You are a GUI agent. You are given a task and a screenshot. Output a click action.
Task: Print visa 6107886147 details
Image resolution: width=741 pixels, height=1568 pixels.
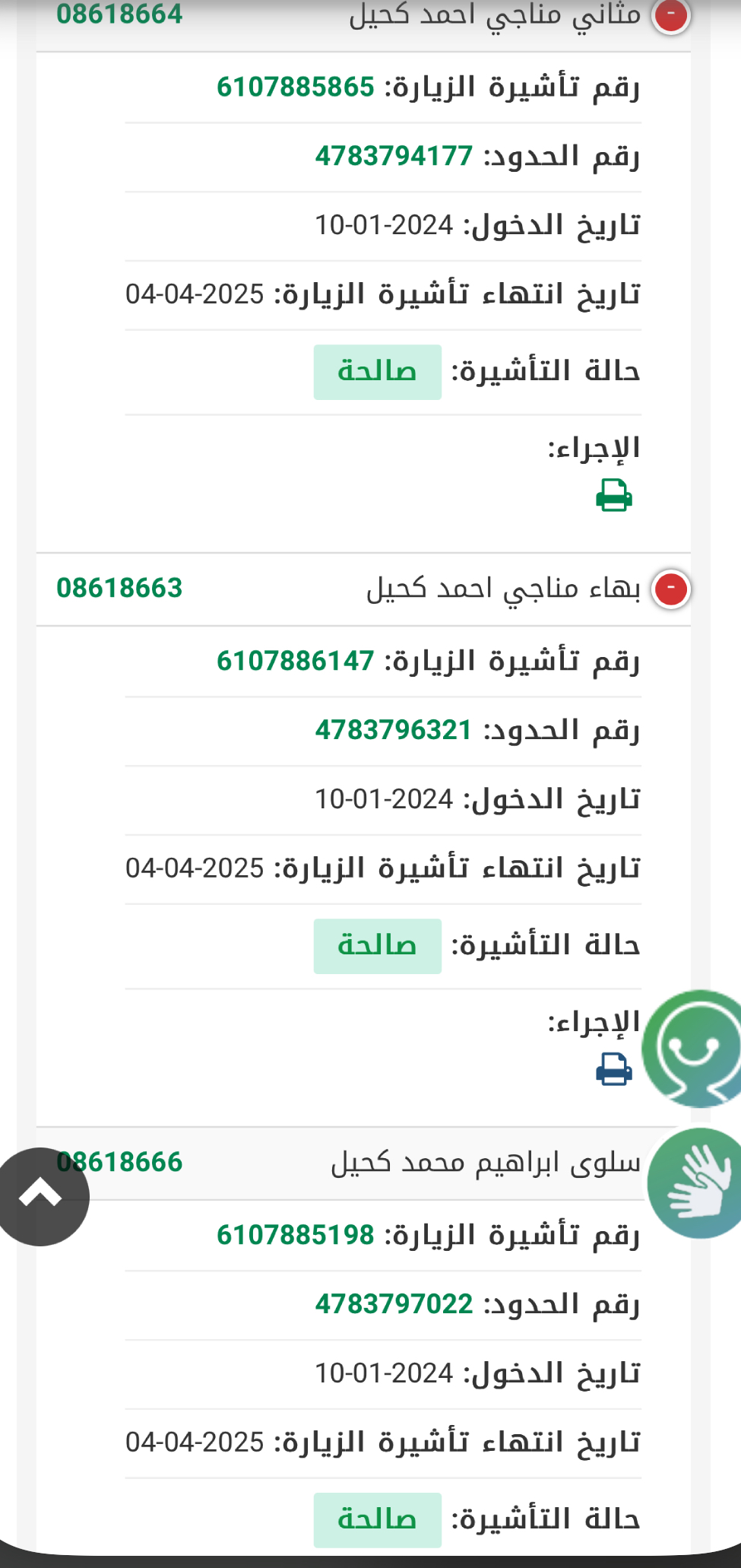tap(614, 1069)
